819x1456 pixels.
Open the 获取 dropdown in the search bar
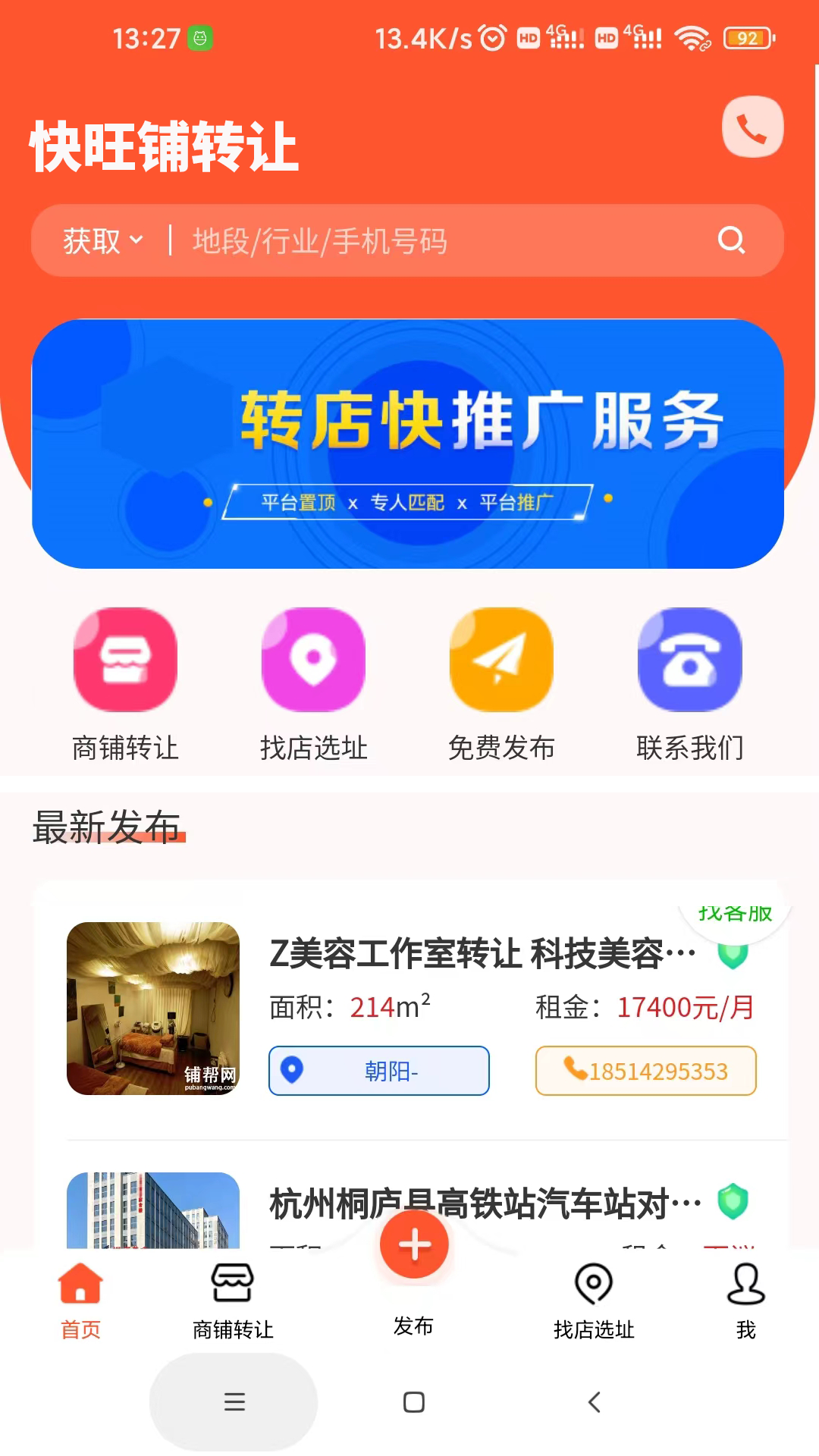(x=101, y=241)
